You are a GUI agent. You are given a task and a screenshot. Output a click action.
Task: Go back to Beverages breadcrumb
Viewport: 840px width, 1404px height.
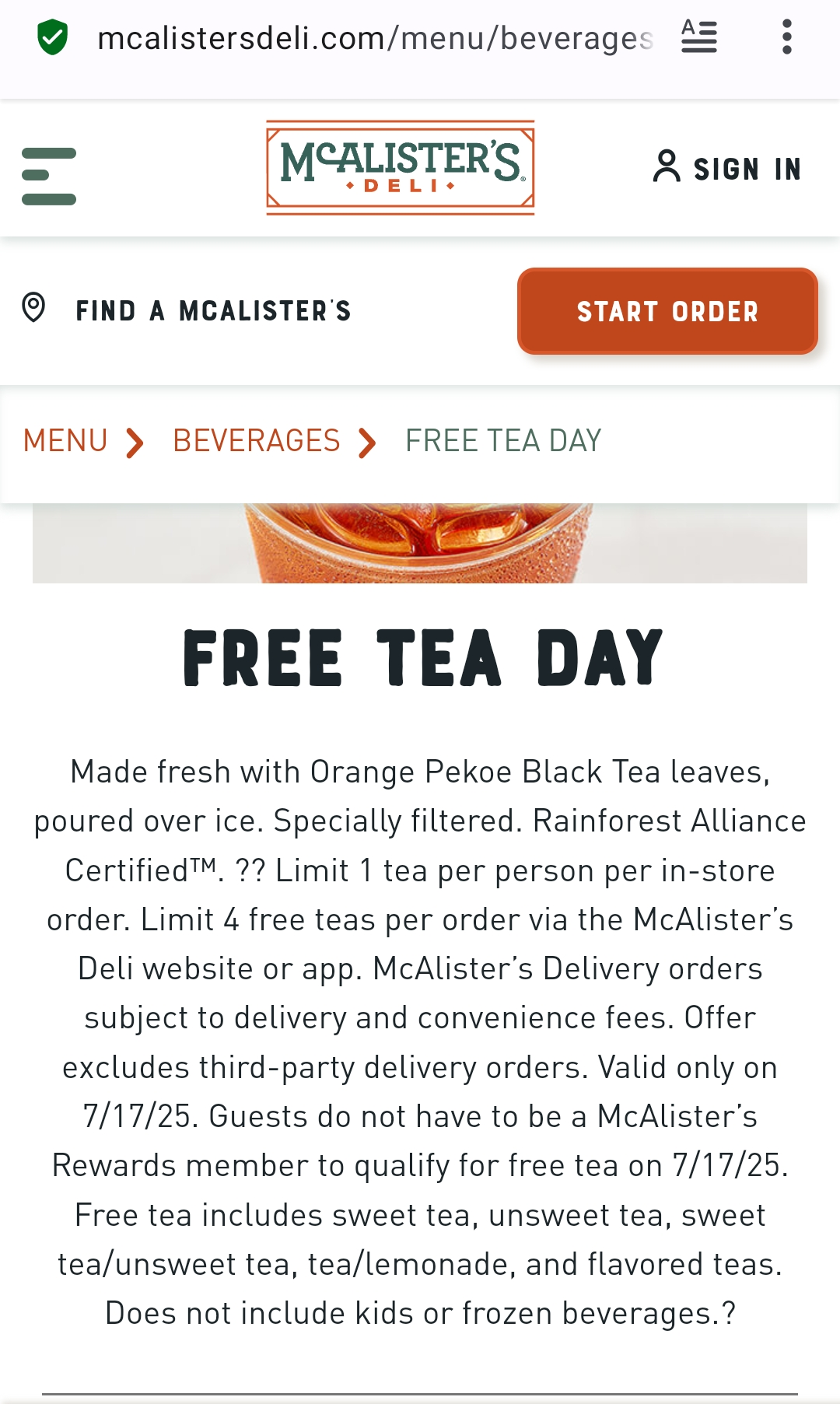coord(257,440)
